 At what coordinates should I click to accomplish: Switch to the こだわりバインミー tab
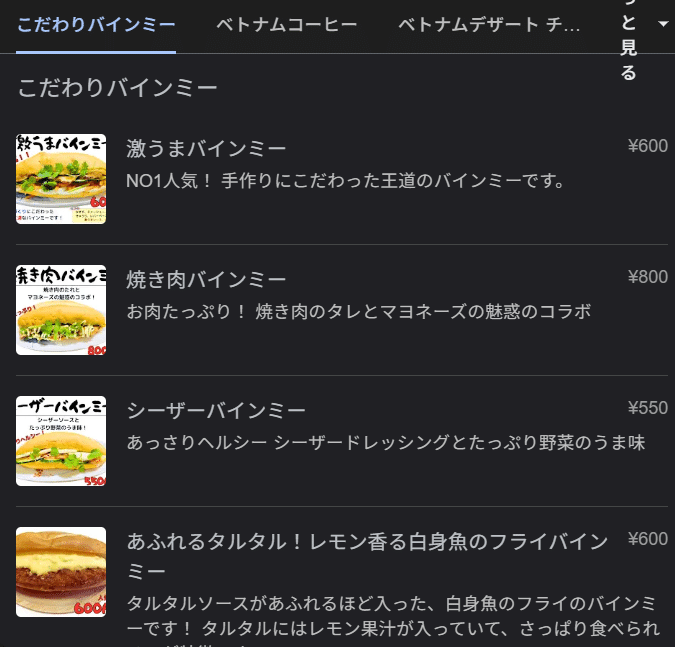pos(96,25)
